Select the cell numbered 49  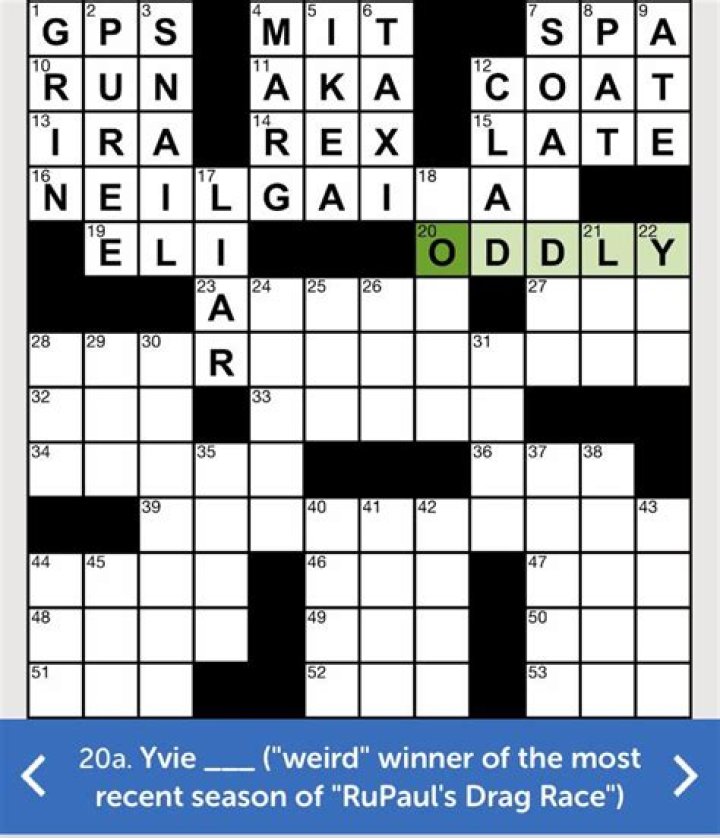pyautogui.click(x=331, y=635)
